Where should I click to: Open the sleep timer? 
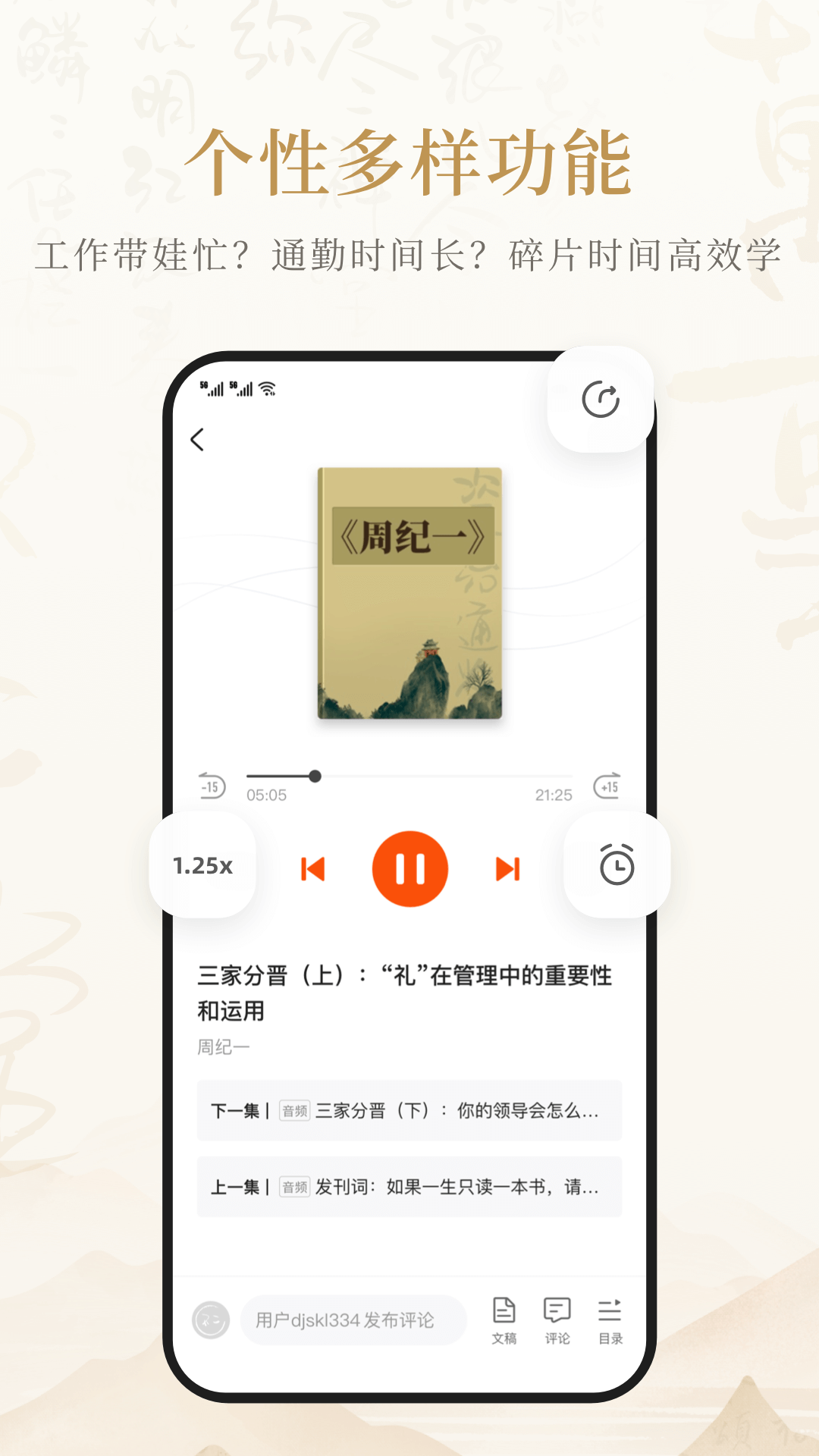coord(616,867)
